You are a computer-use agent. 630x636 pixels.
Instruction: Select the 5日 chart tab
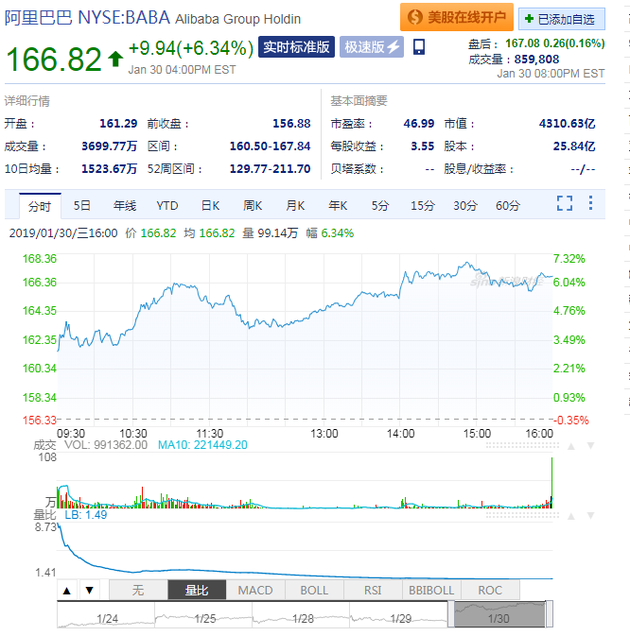82,206
